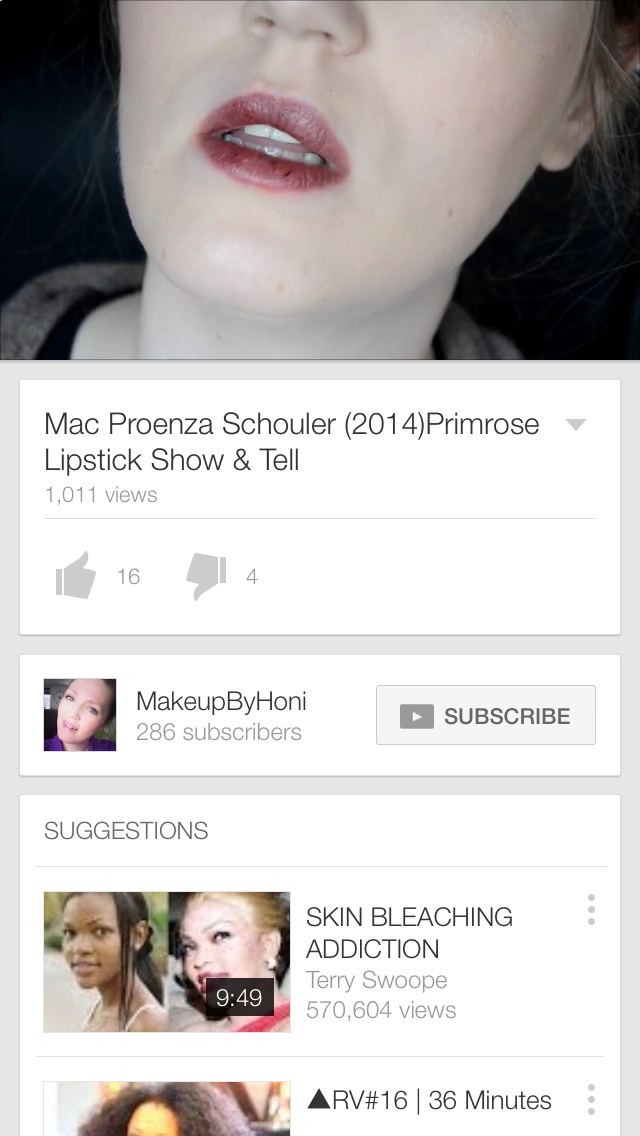Subscribe to MakeupByHoni
The image size is (640, 1136).
coord(486,716)
